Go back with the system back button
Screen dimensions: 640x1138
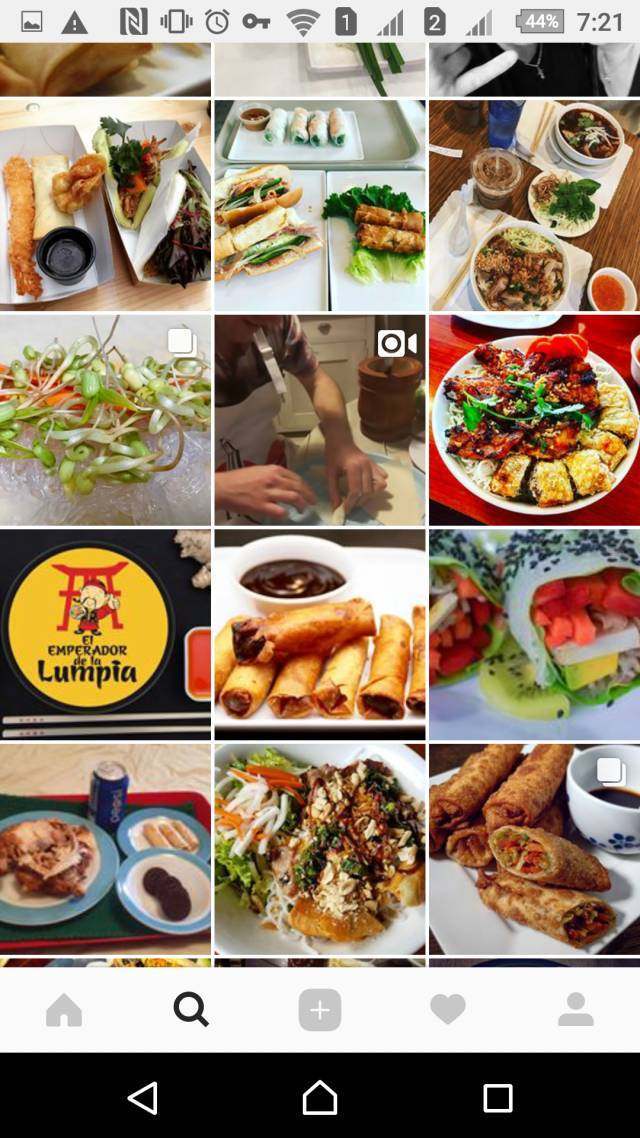[x=143, y=1098]
